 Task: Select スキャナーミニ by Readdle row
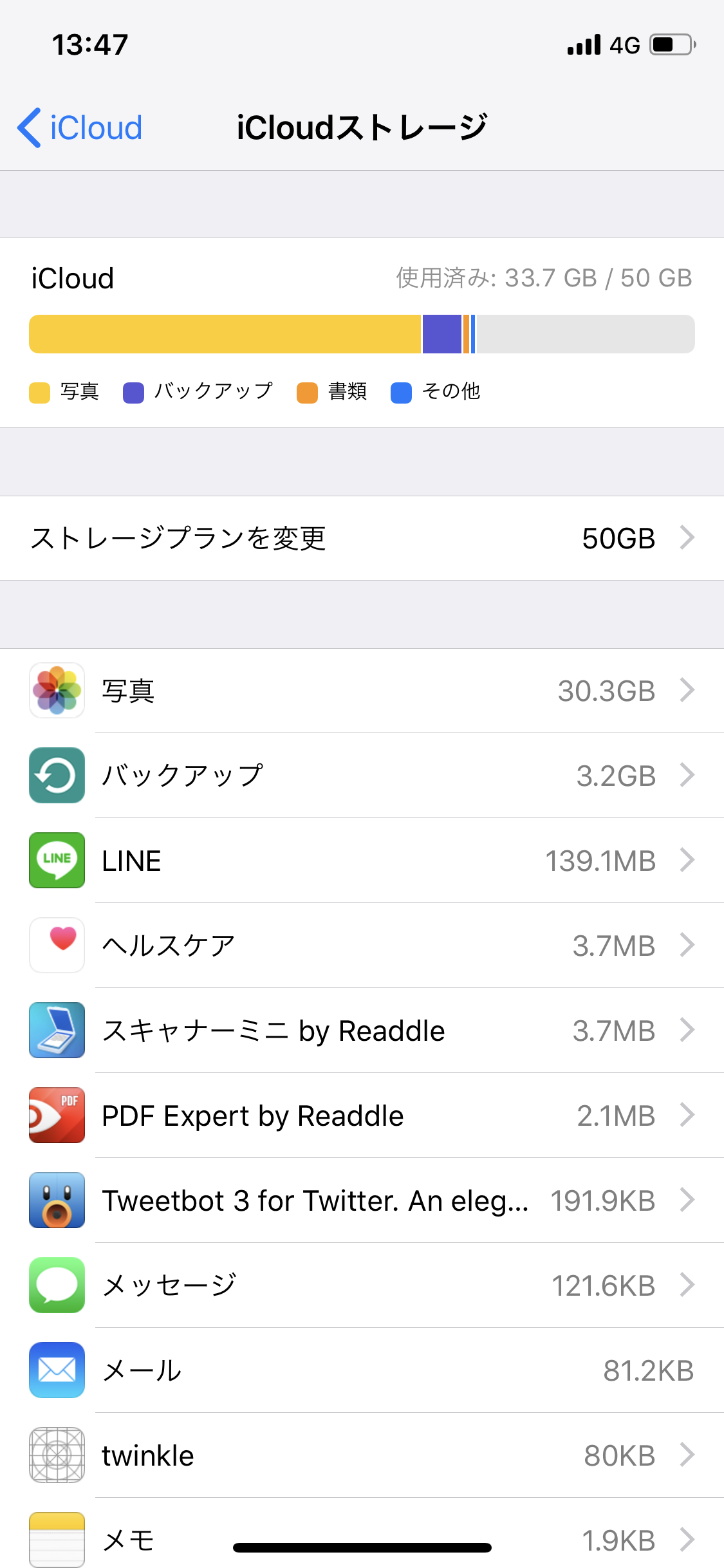tap(362, 1031)
